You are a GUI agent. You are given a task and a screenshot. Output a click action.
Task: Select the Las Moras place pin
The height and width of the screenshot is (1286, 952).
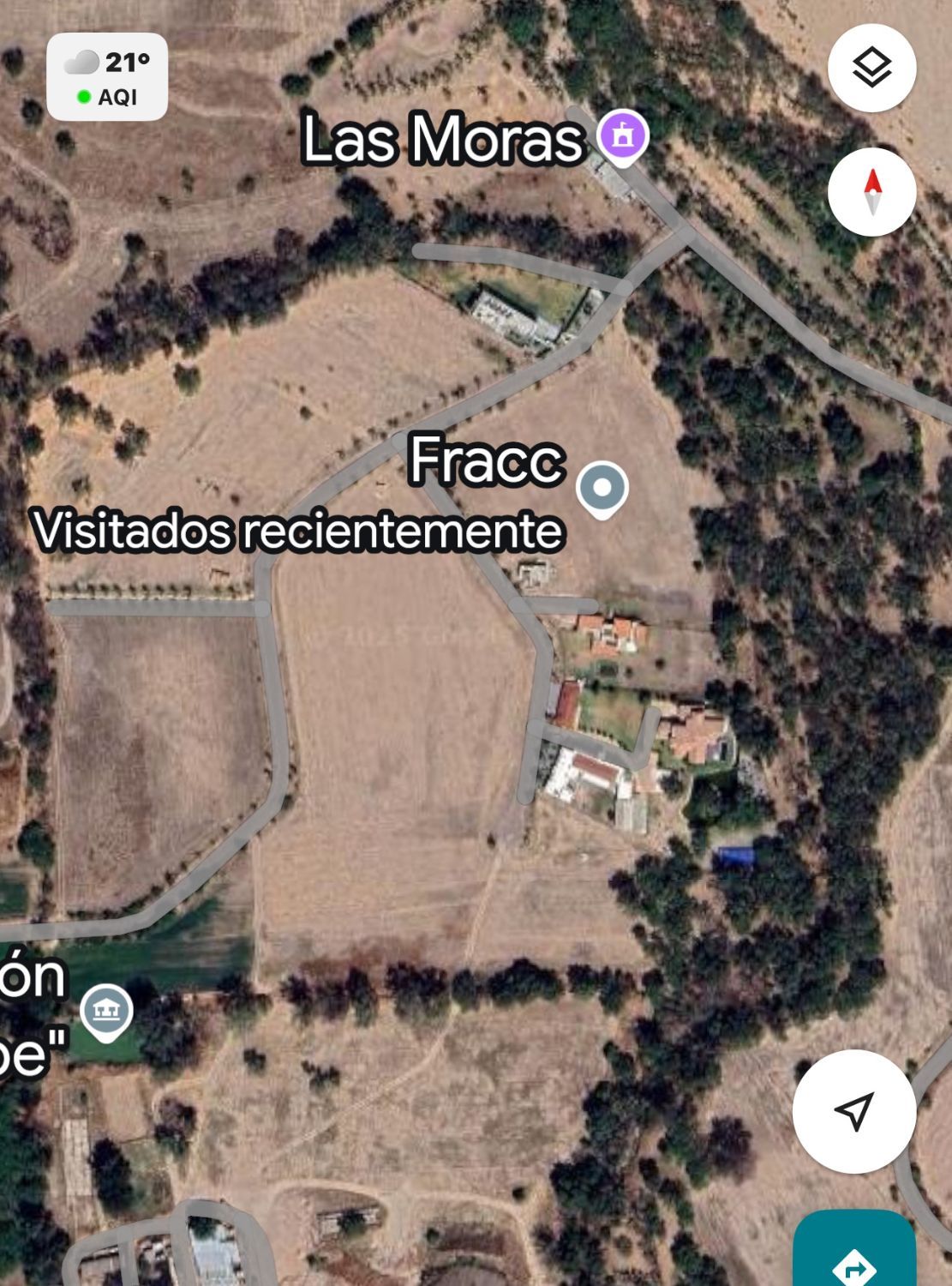622,137
